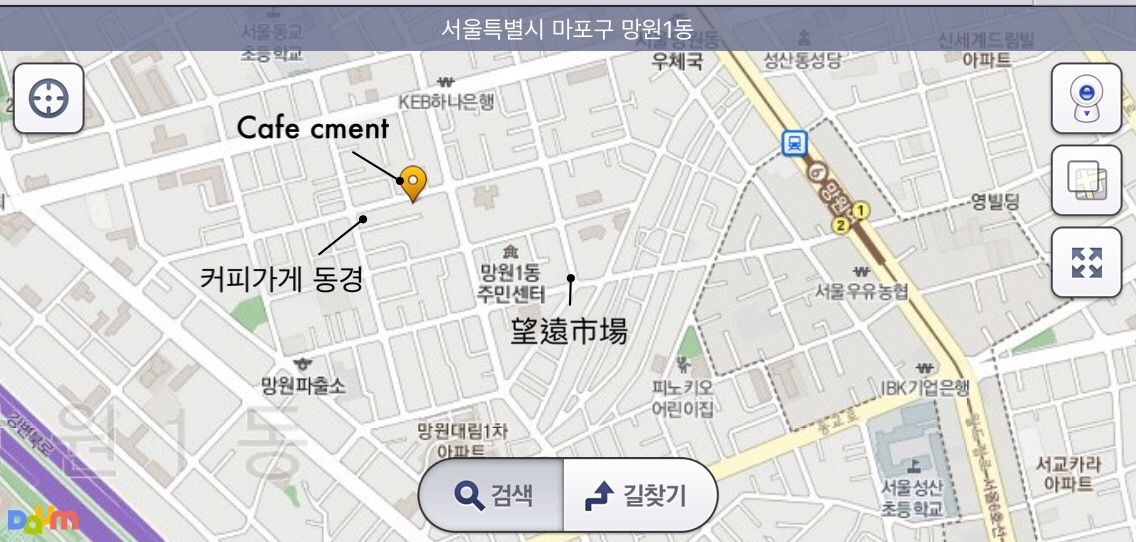1136x542 pixels.
Task: Expand map to full screen
Action: tap(1086, 262)
